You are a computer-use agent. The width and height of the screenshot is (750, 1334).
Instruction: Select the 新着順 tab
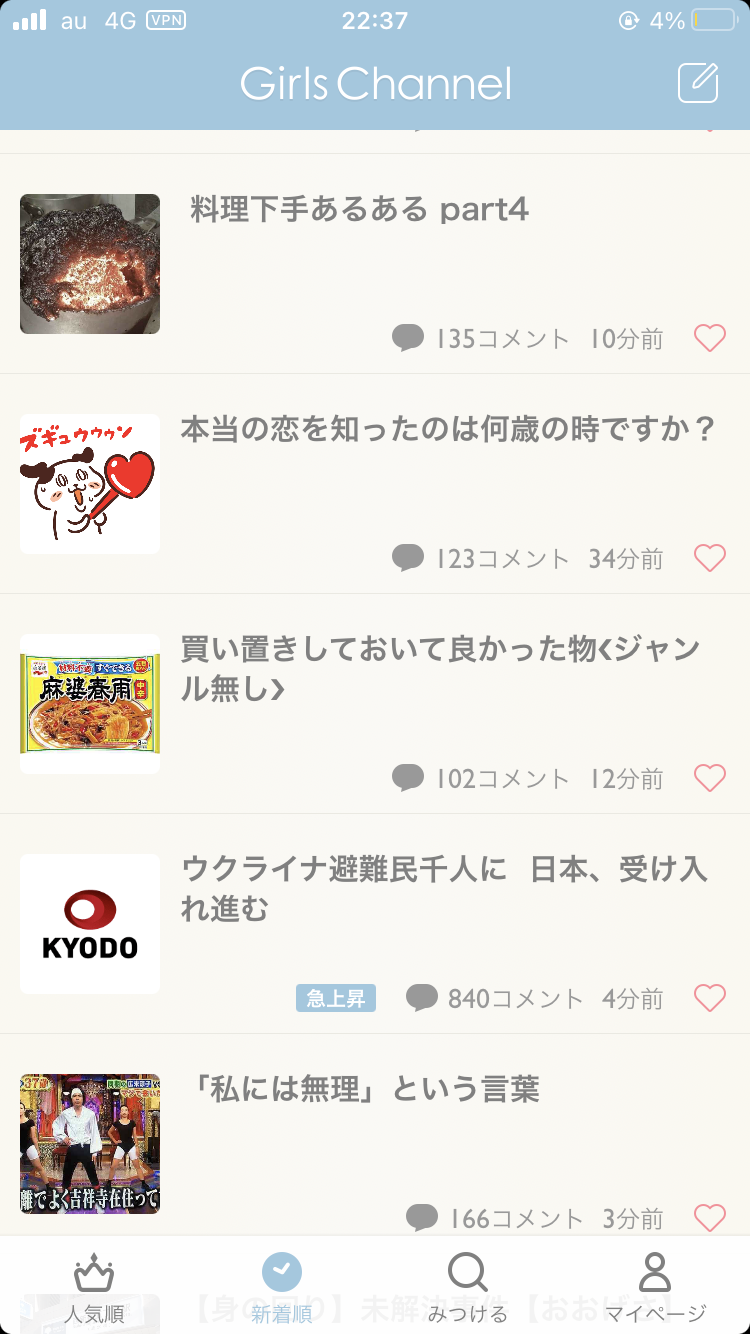pyautogui.click(x=281, y=1288)
